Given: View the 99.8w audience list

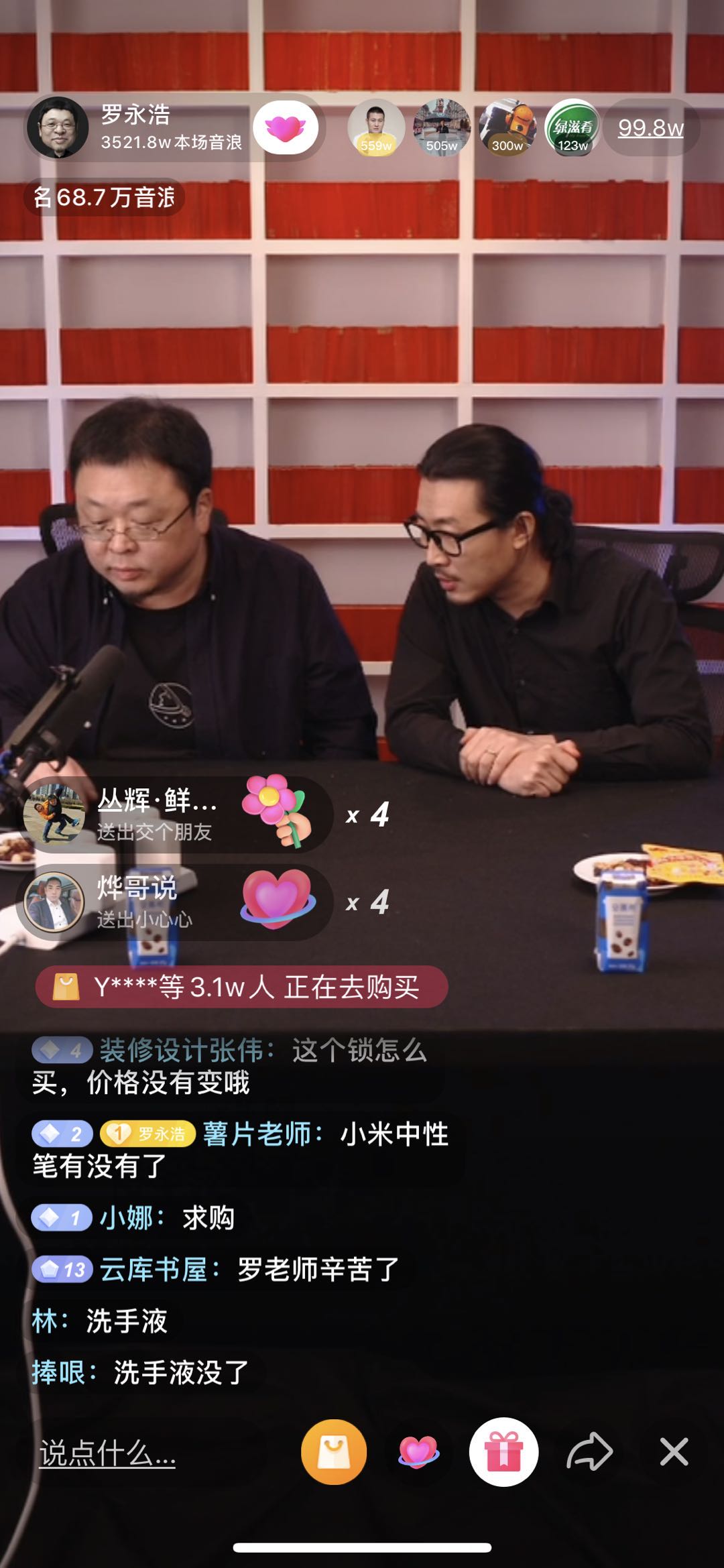Looking at the screenshot, I should point(650,127).
